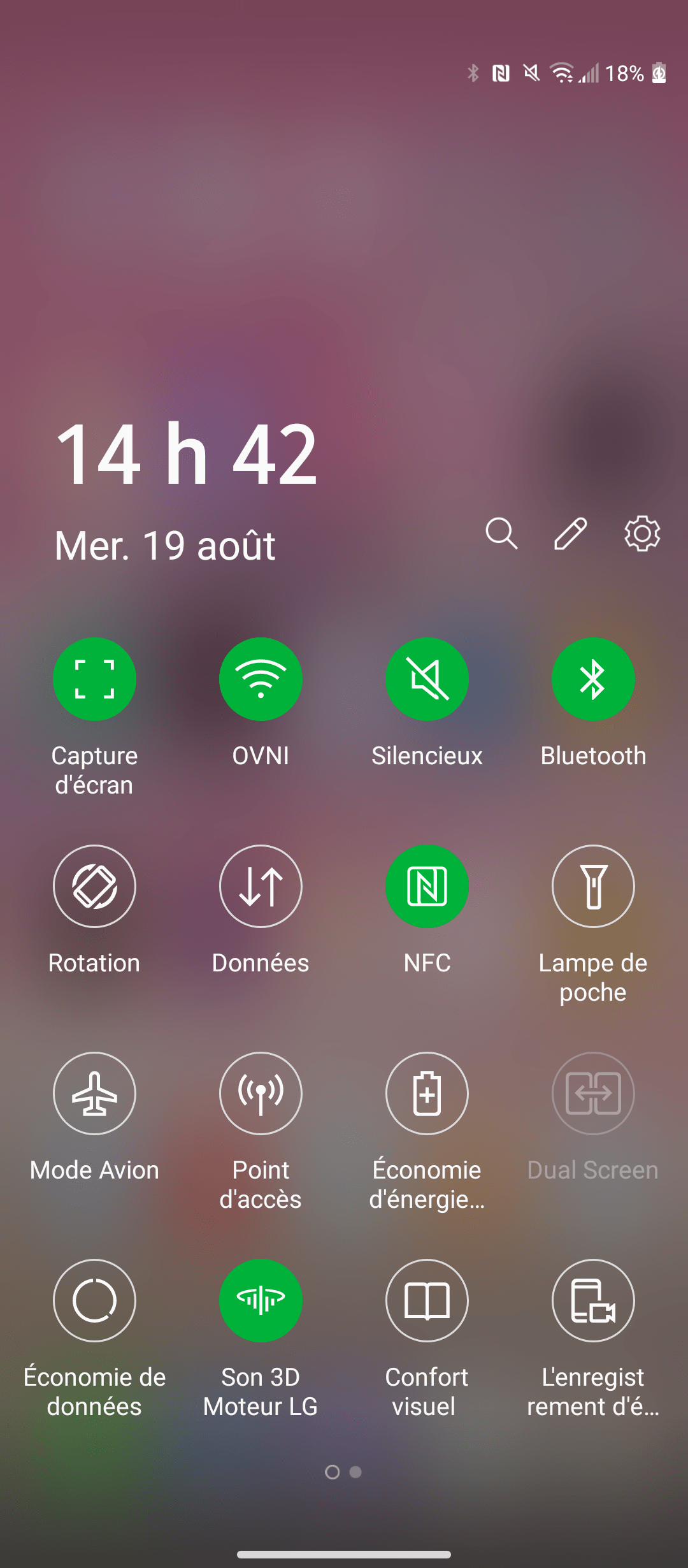The width and height of the screenshot is (688, 1568).
Task: Toggle the Silencieux sound mode
Action: (x=427, y=679)
